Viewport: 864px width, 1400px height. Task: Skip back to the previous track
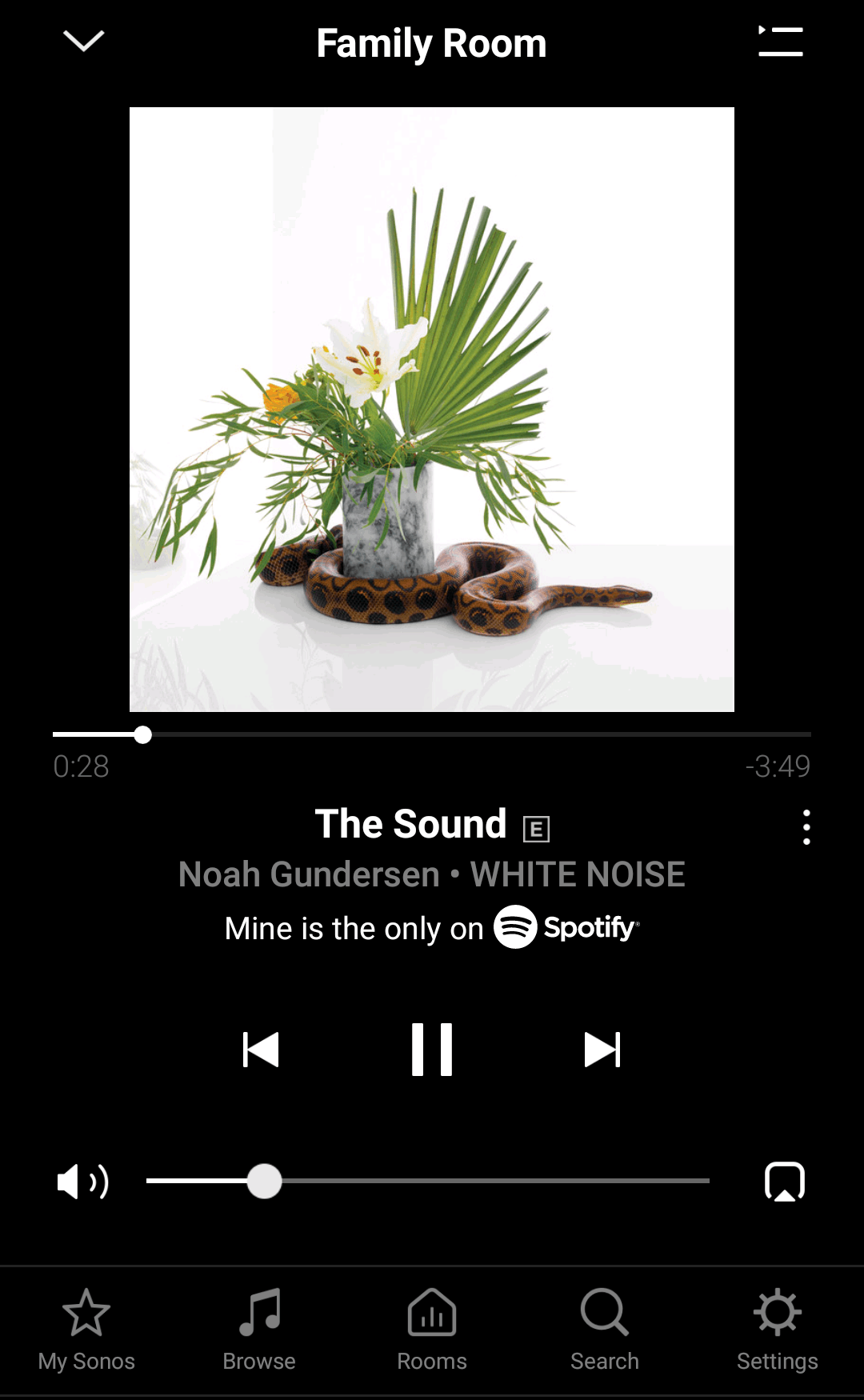(x=261, y=1050)
